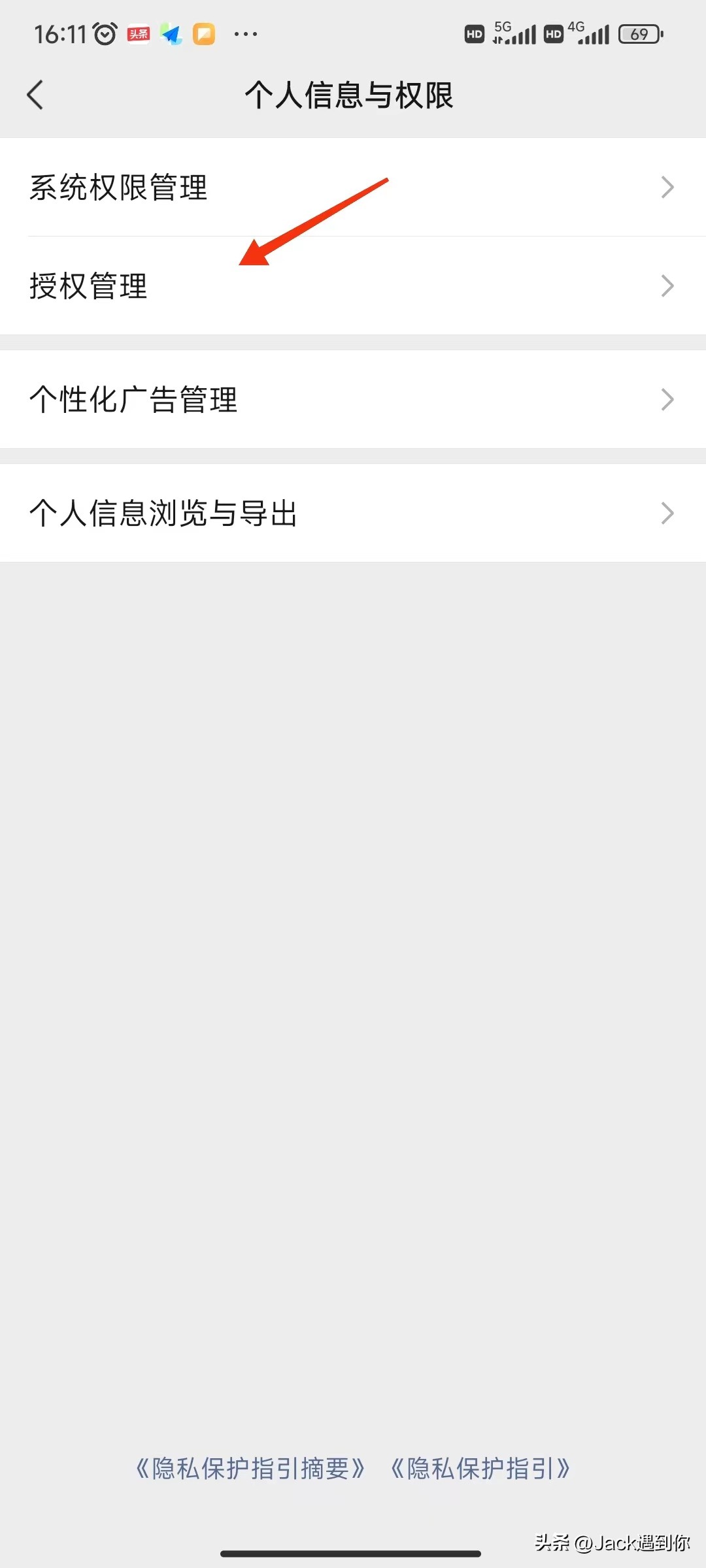The height and width of the screenshot is (1568, 706).
Task: Select the 系统权限管理 menu entry
Action: click(120, 188)
